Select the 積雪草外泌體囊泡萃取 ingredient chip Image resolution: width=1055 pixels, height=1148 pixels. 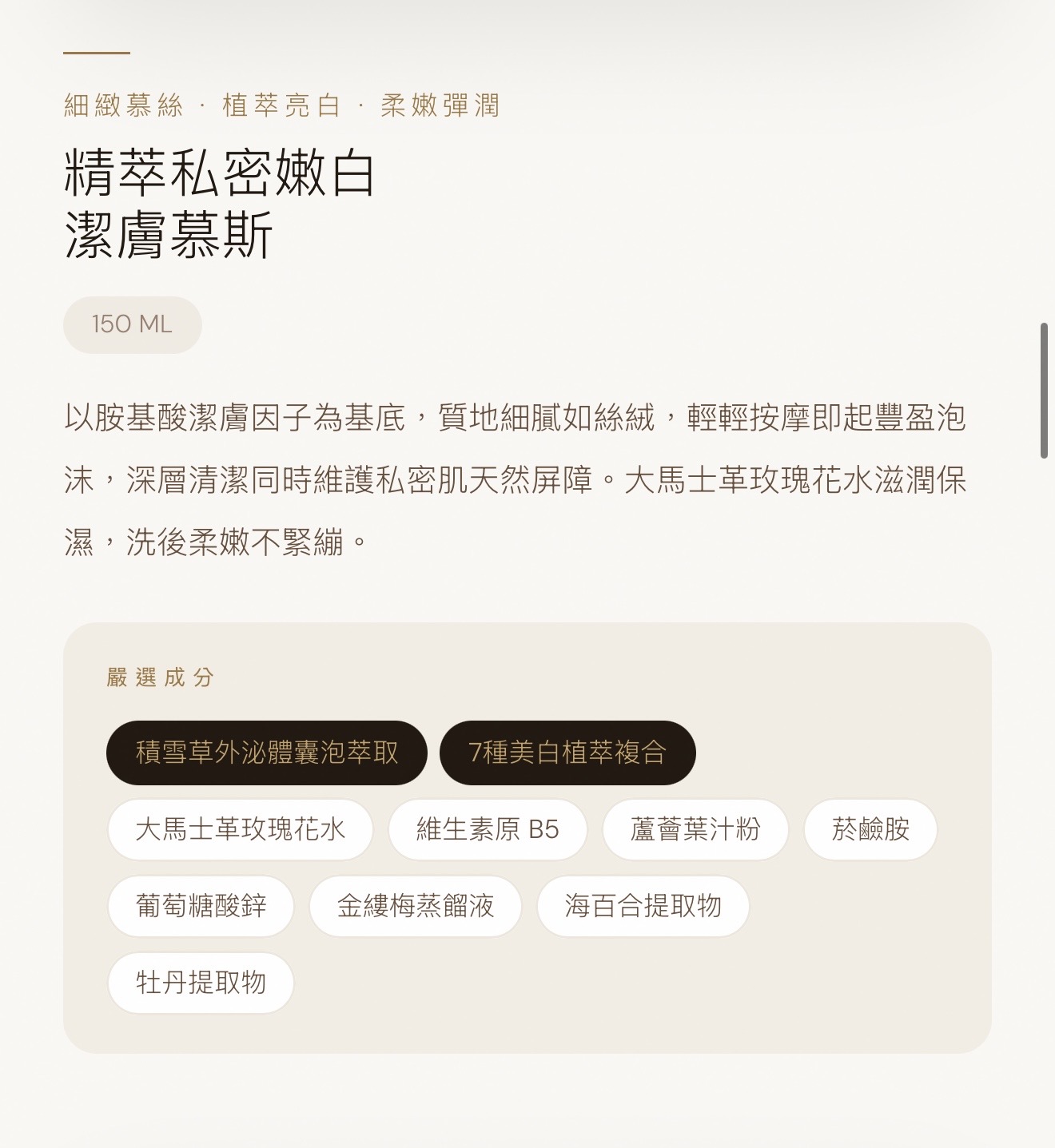267,753
